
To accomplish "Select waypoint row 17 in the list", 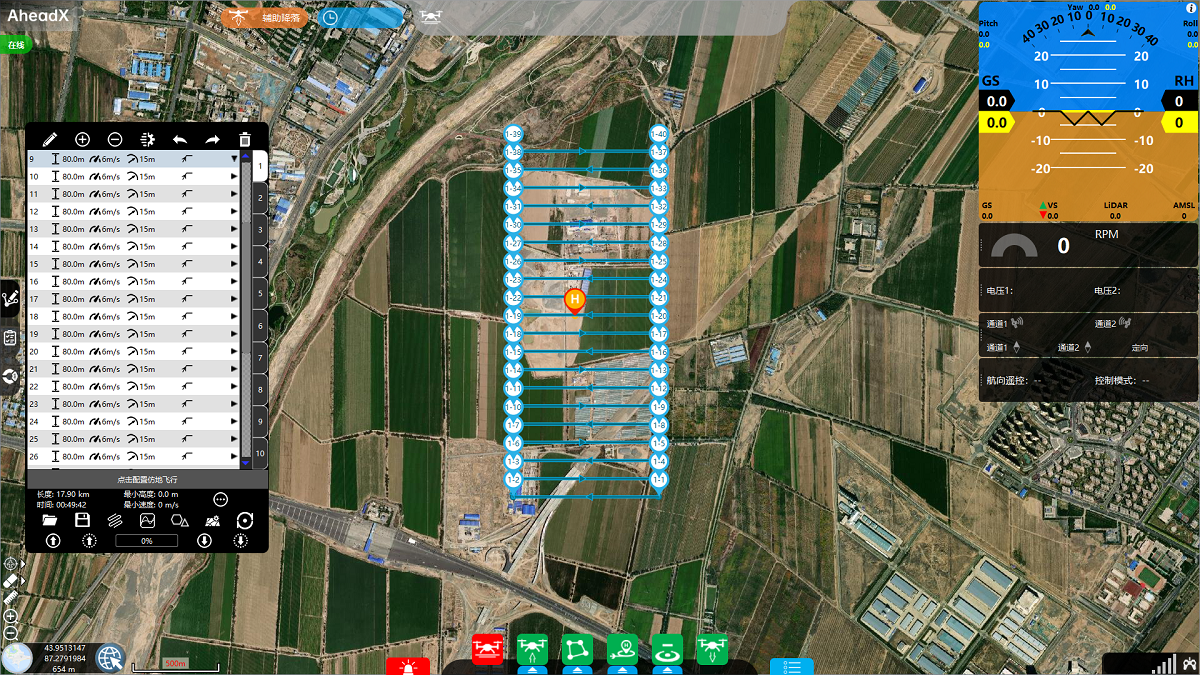I will point(130,299).
